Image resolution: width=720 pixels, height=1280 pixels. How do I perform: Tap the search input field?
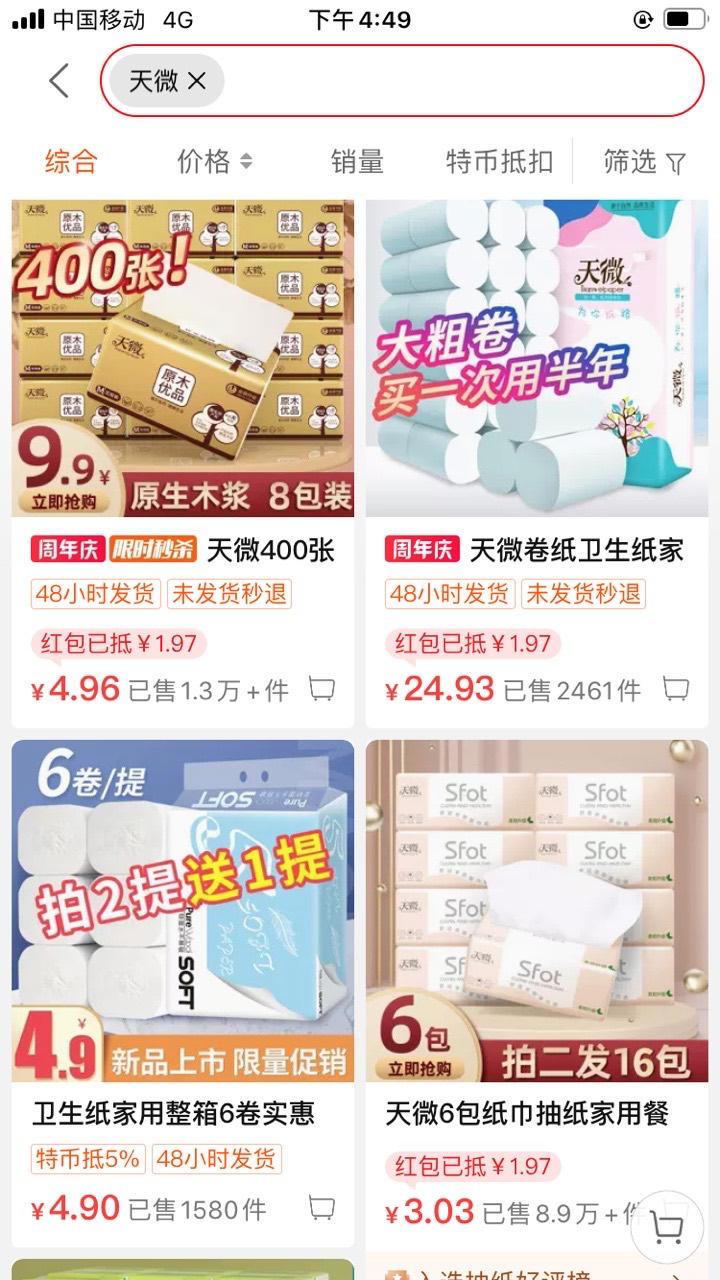click(402, 81)
